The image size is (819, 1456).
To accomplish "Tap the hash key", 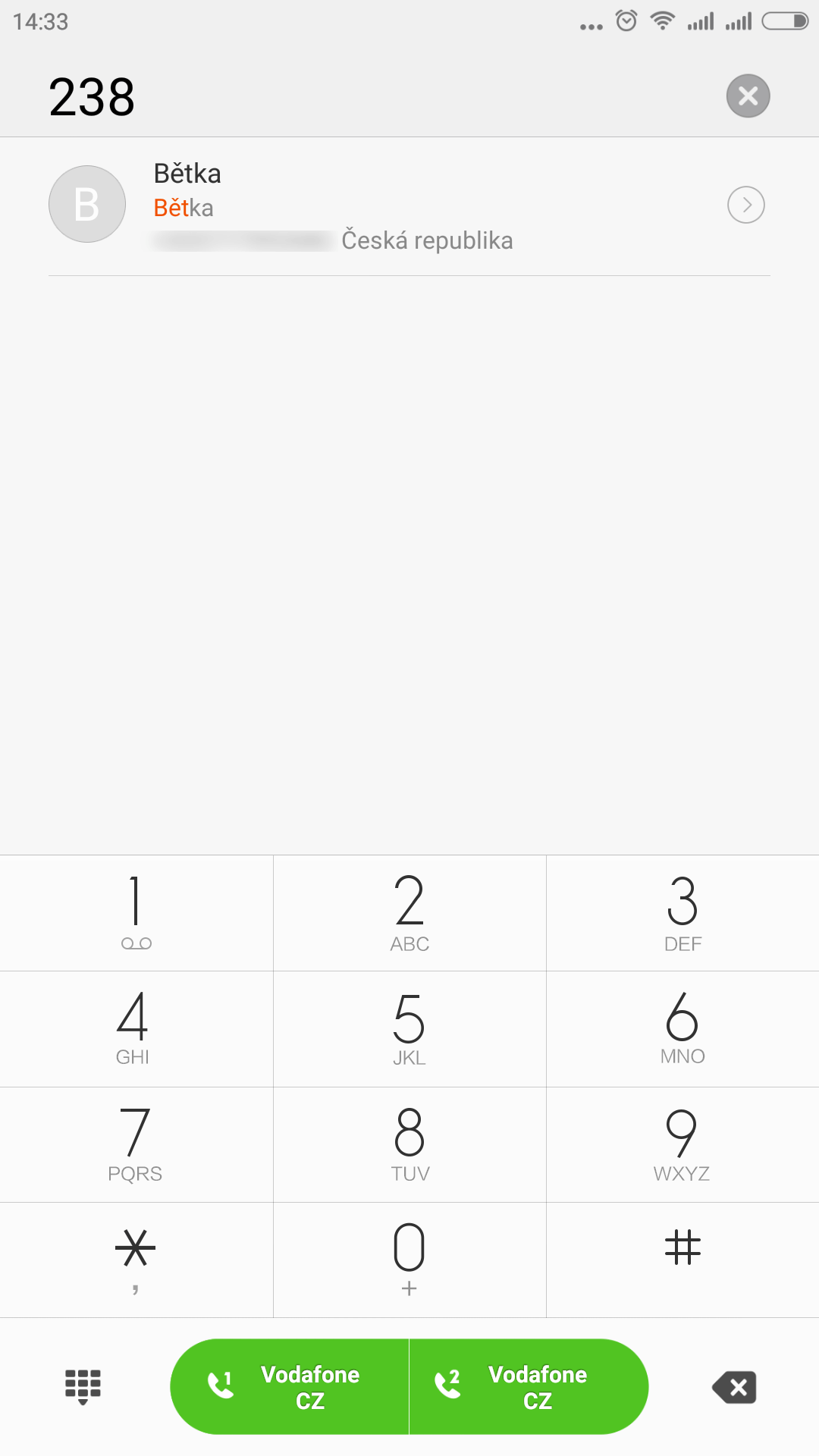I will 682,1260.
